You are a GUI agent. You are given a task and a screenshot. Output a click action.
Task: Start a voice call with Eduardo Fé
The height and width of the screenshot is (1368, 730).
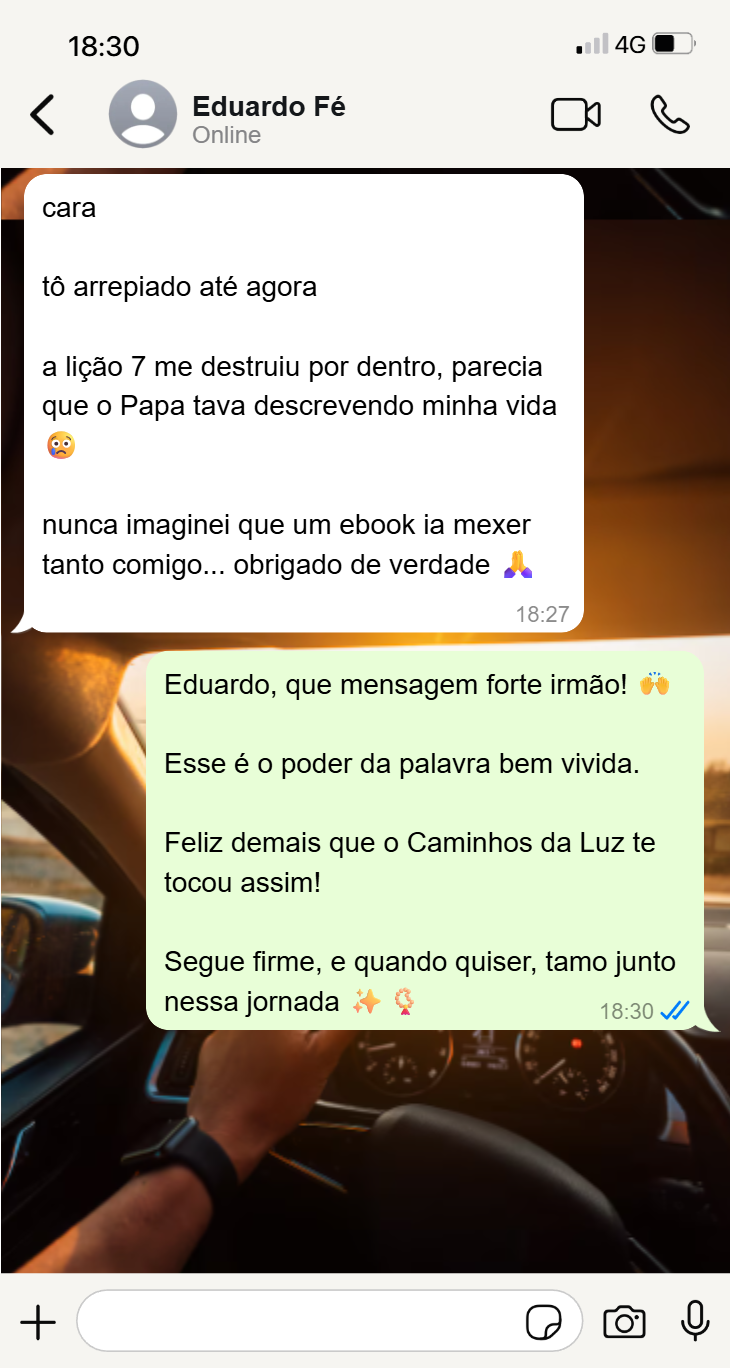coord(670,115)
